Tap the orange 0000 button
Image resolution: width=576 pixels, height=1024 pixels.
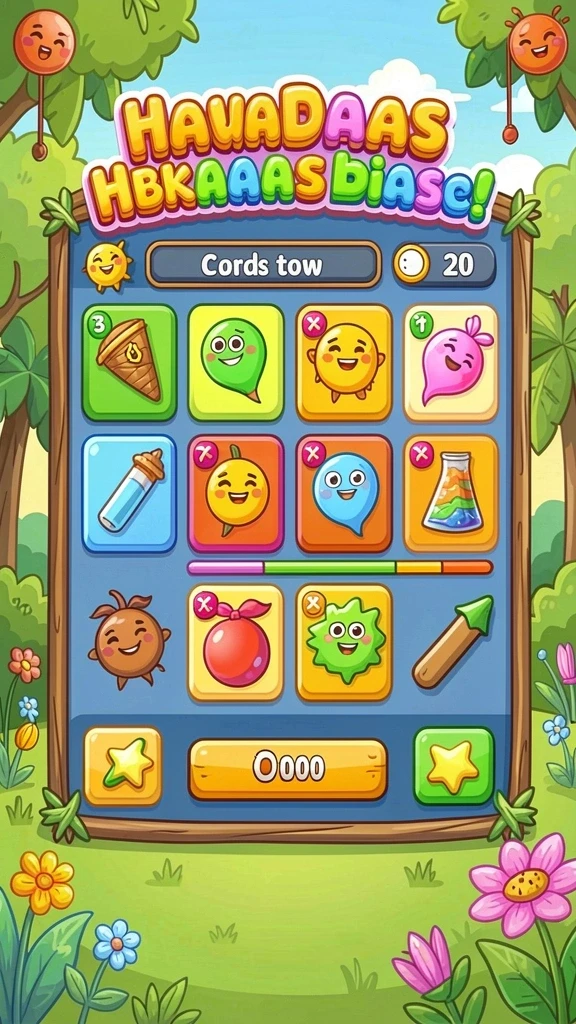288,769
